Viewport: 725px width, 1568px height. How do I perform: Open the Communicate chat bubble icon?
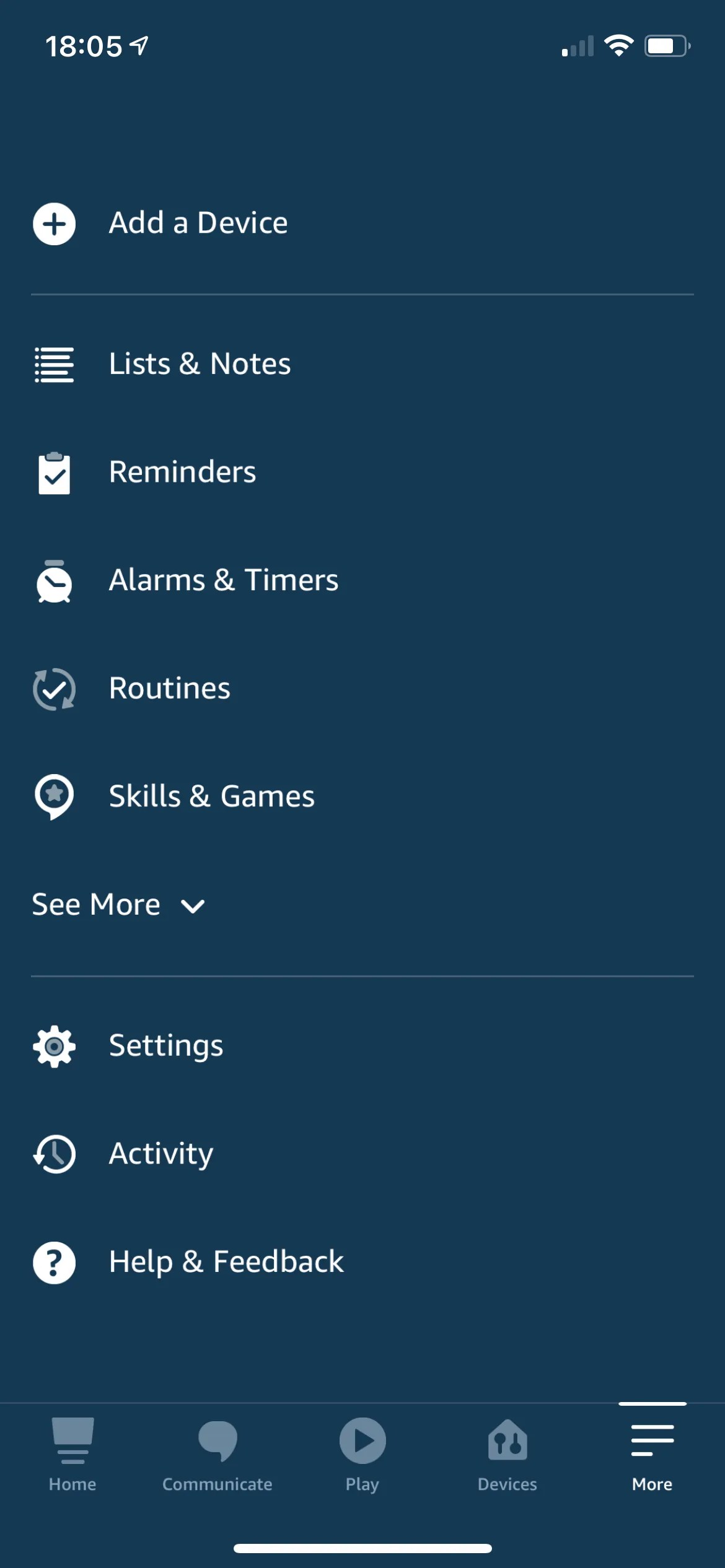tap(217, 1440)
